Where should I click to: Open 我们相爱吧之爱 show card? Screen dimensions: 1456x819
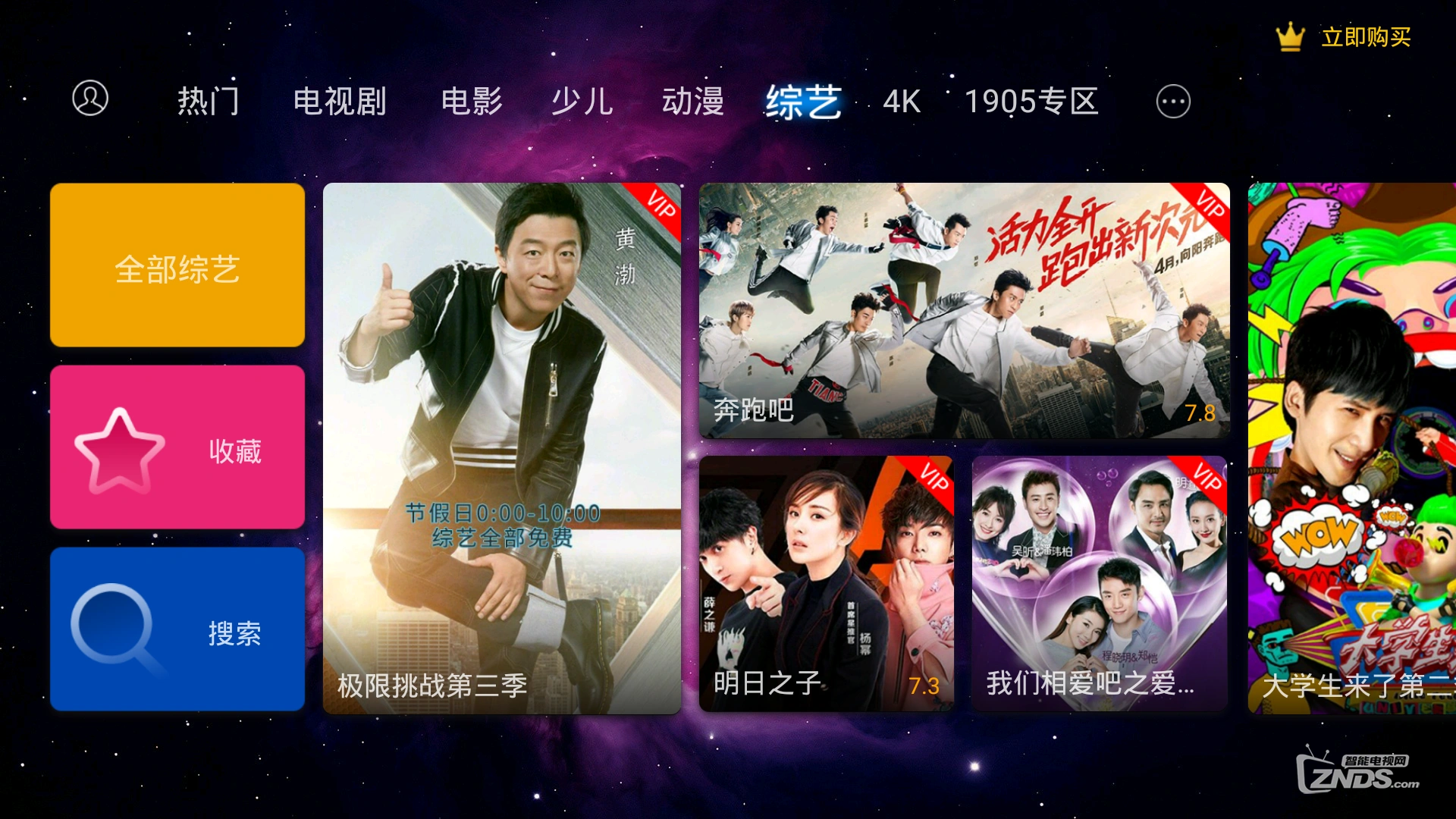click(x=1099, y=584)
